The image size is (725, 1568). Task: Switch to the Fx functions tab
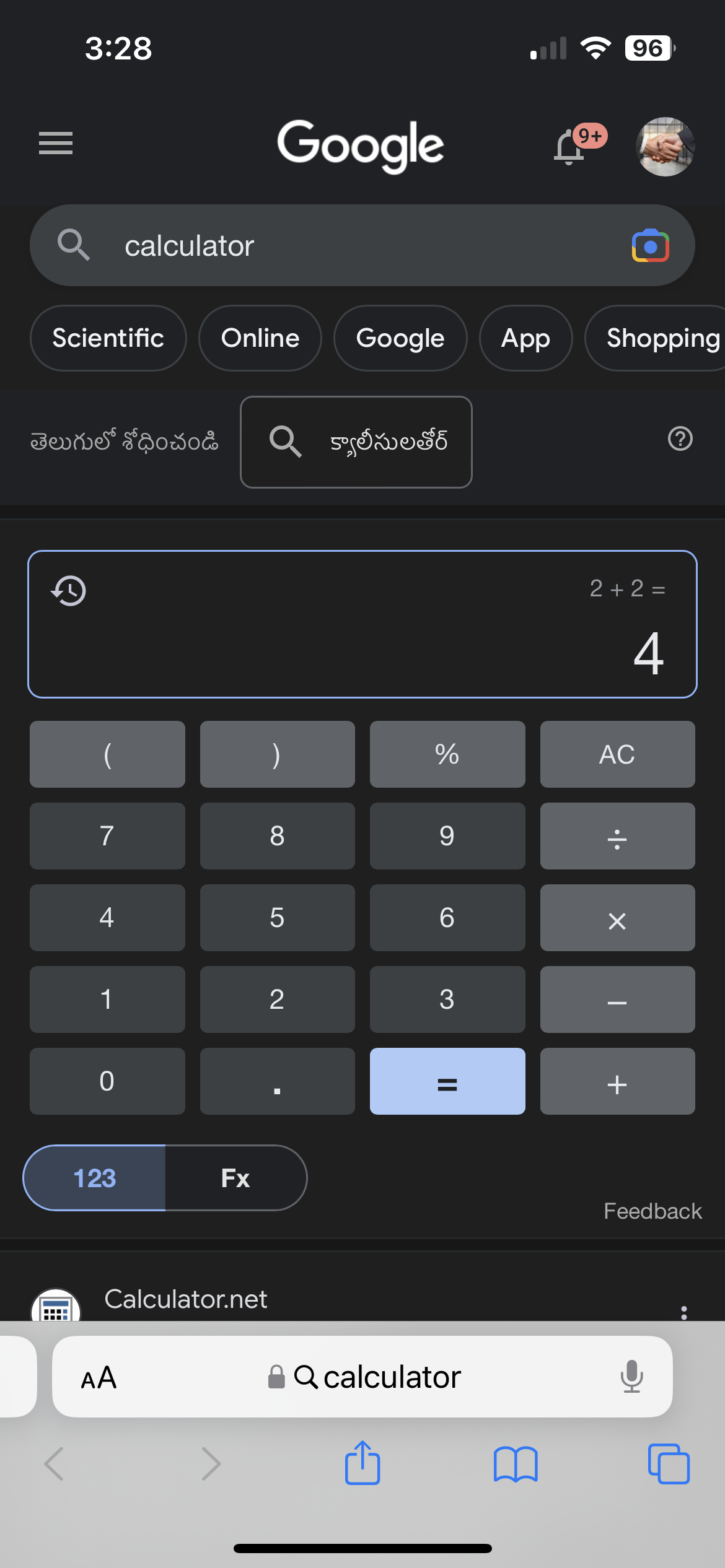[236, 1178]
